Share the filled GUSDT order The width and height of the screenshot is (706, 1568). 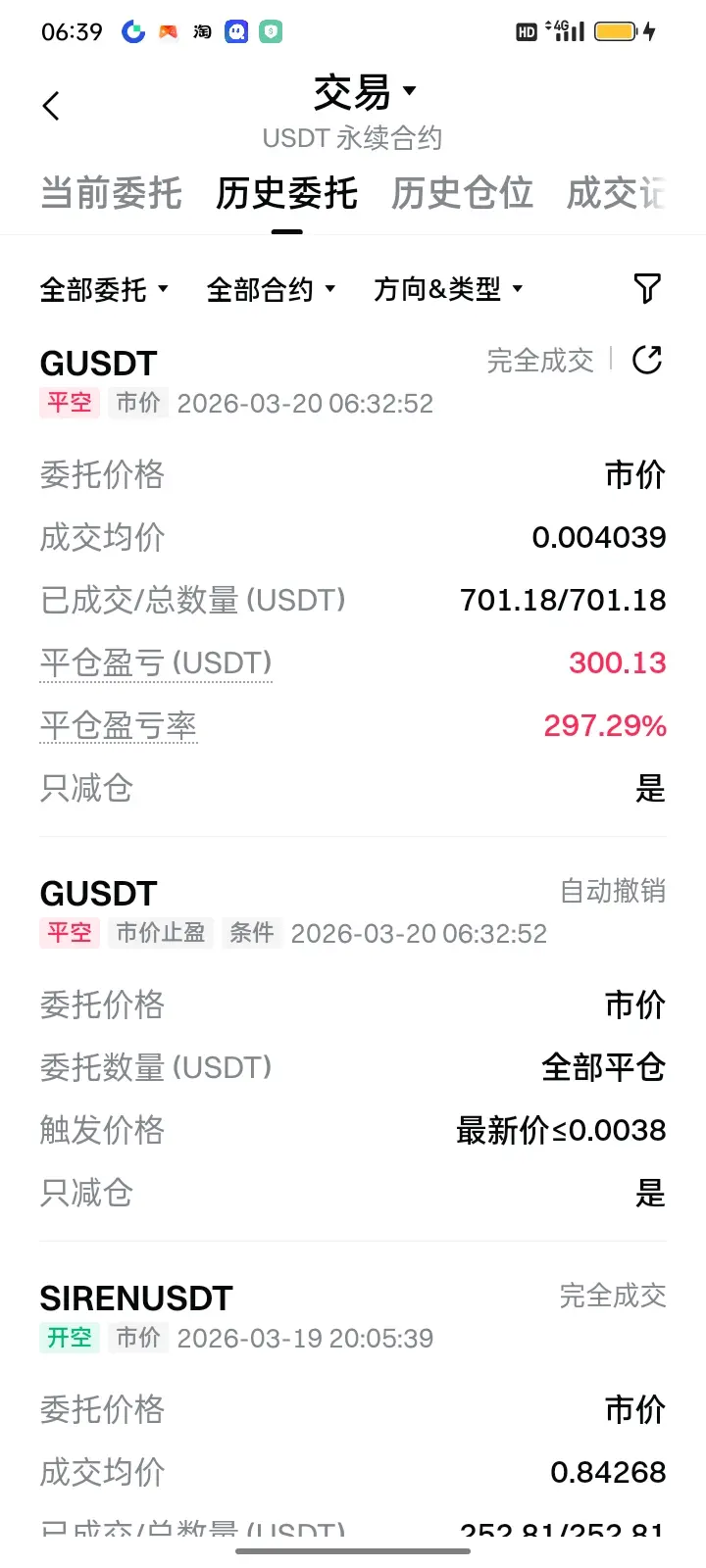(647, 361)
